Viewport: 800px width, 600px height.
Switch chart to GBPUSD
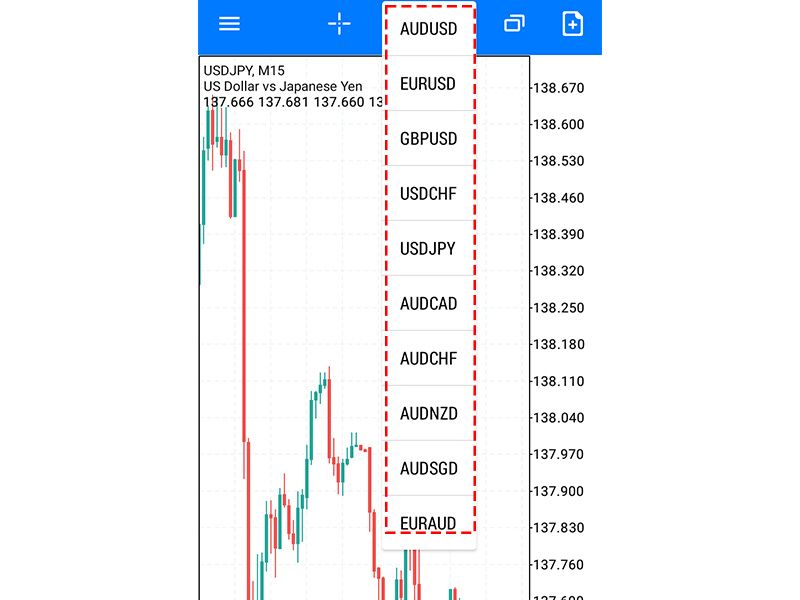(x=428, y=139)
